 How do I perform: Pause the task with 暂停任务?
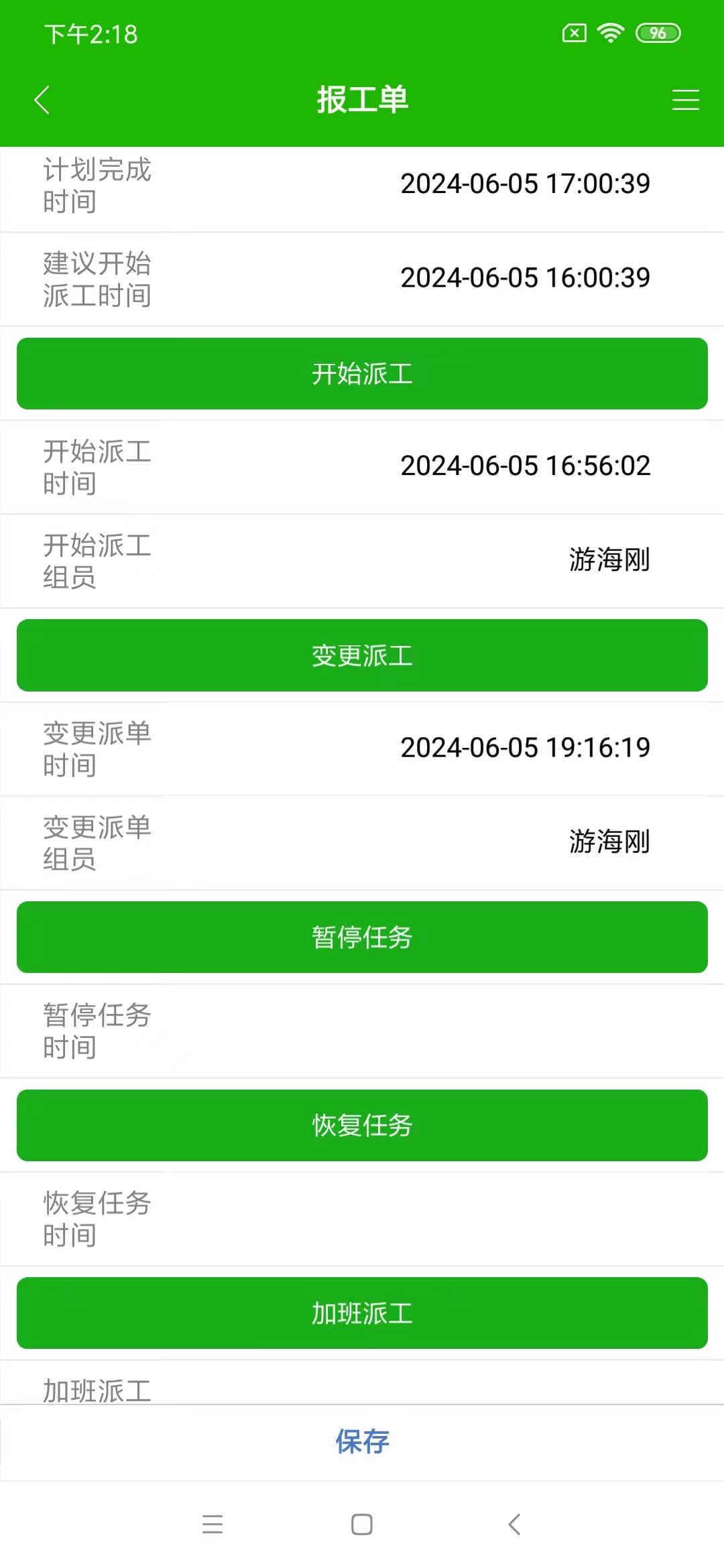(x=362, y=937)
